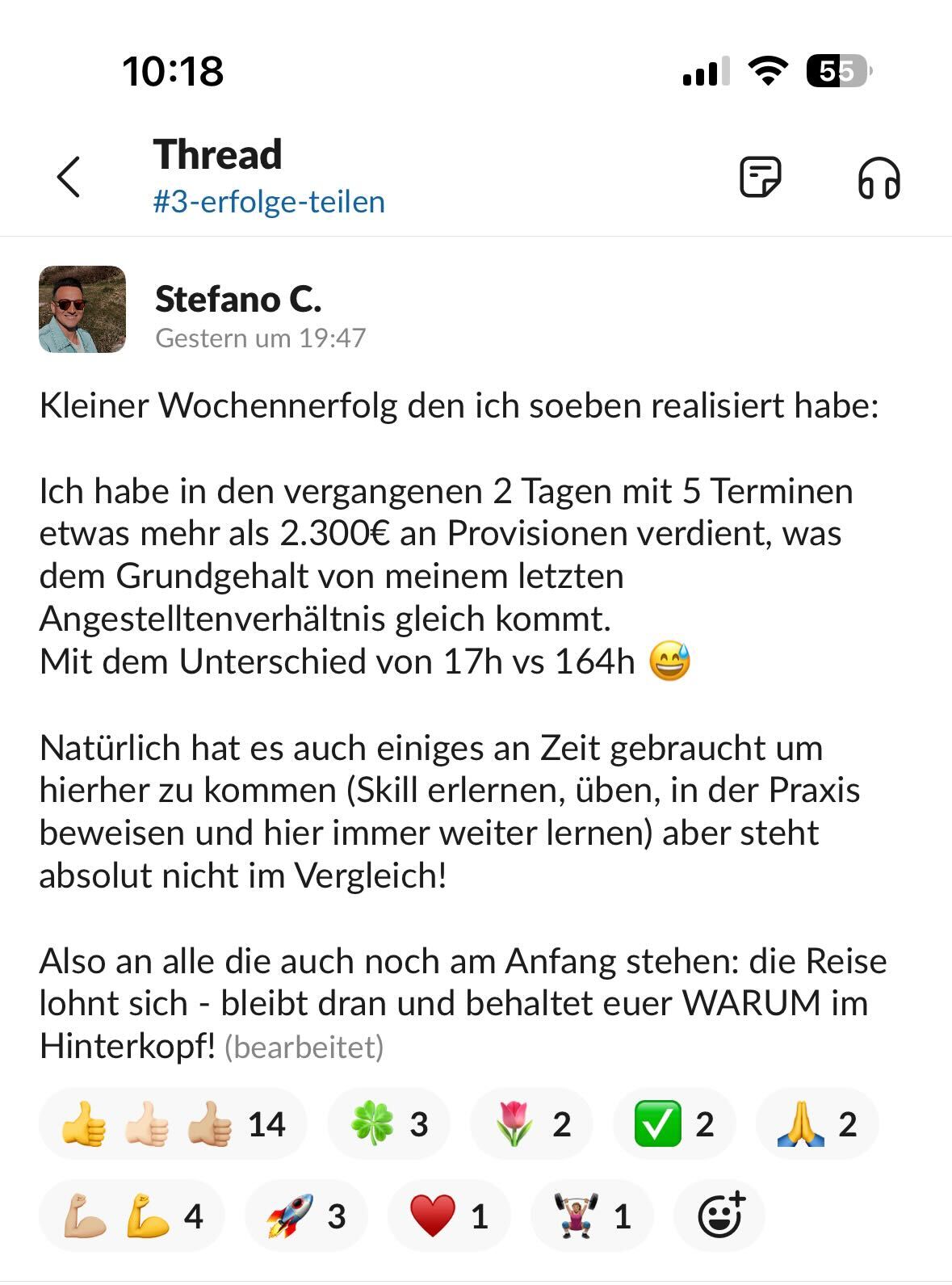Image resolution: width=952 pixels, height=1285 pixels.
Task: Tap the flexed biceps reaction chip
Action: (132, 1216)
